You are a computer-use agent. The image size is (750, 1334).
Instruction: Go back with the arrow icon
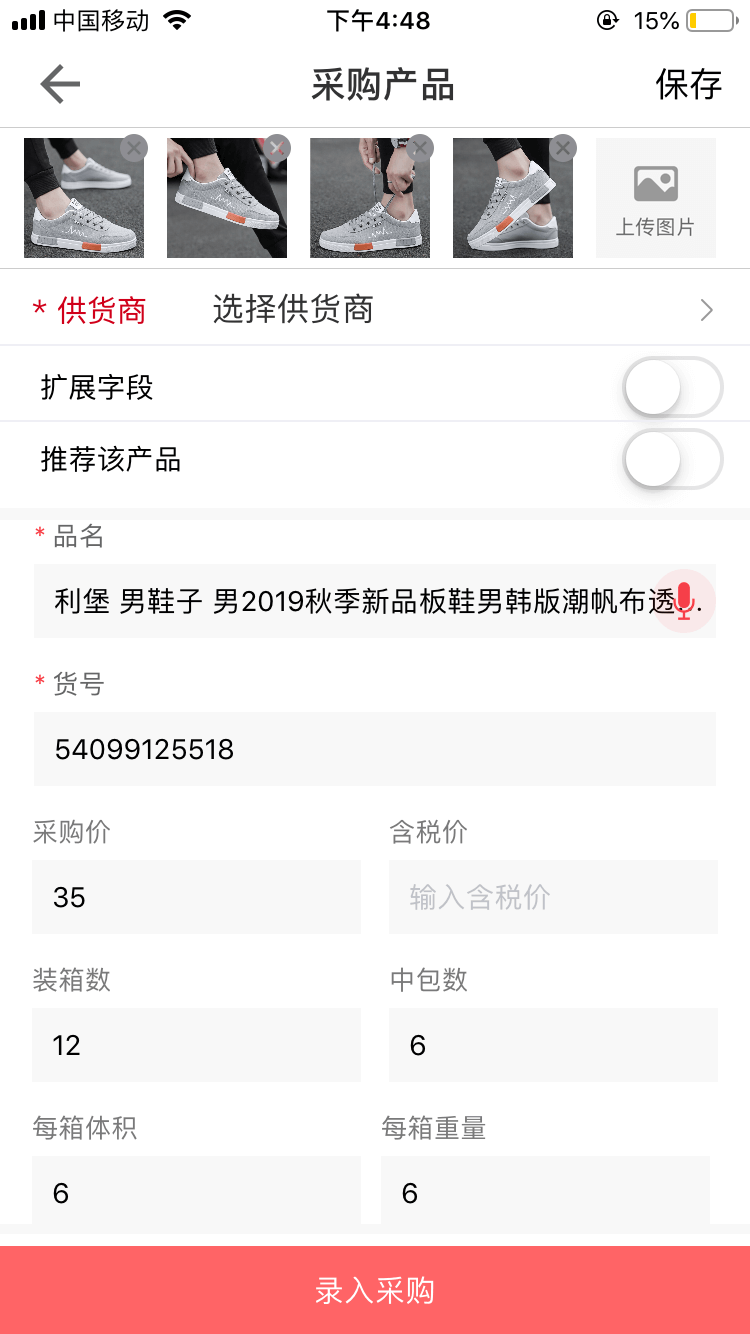60,85
